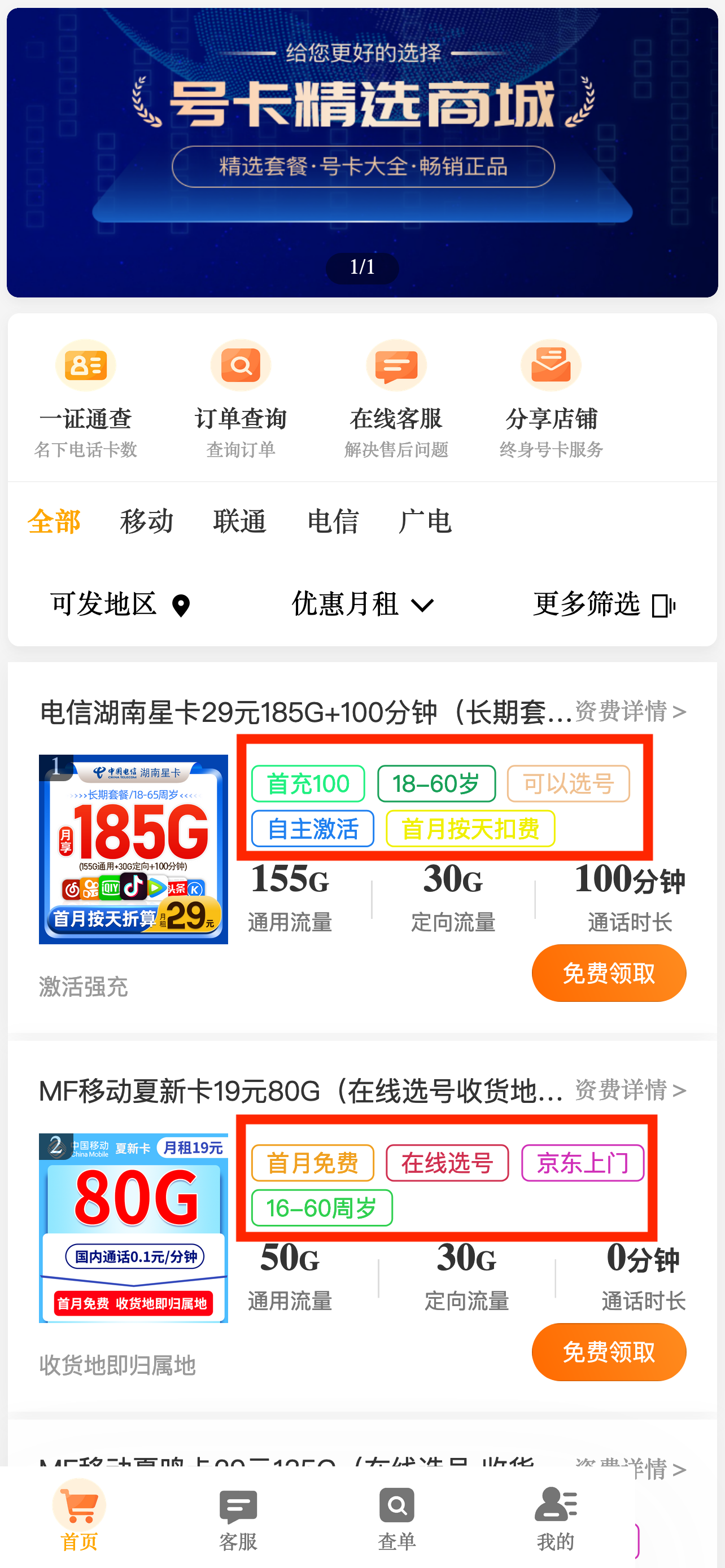Open the 电信湖南星卡 185G product image

133,849
